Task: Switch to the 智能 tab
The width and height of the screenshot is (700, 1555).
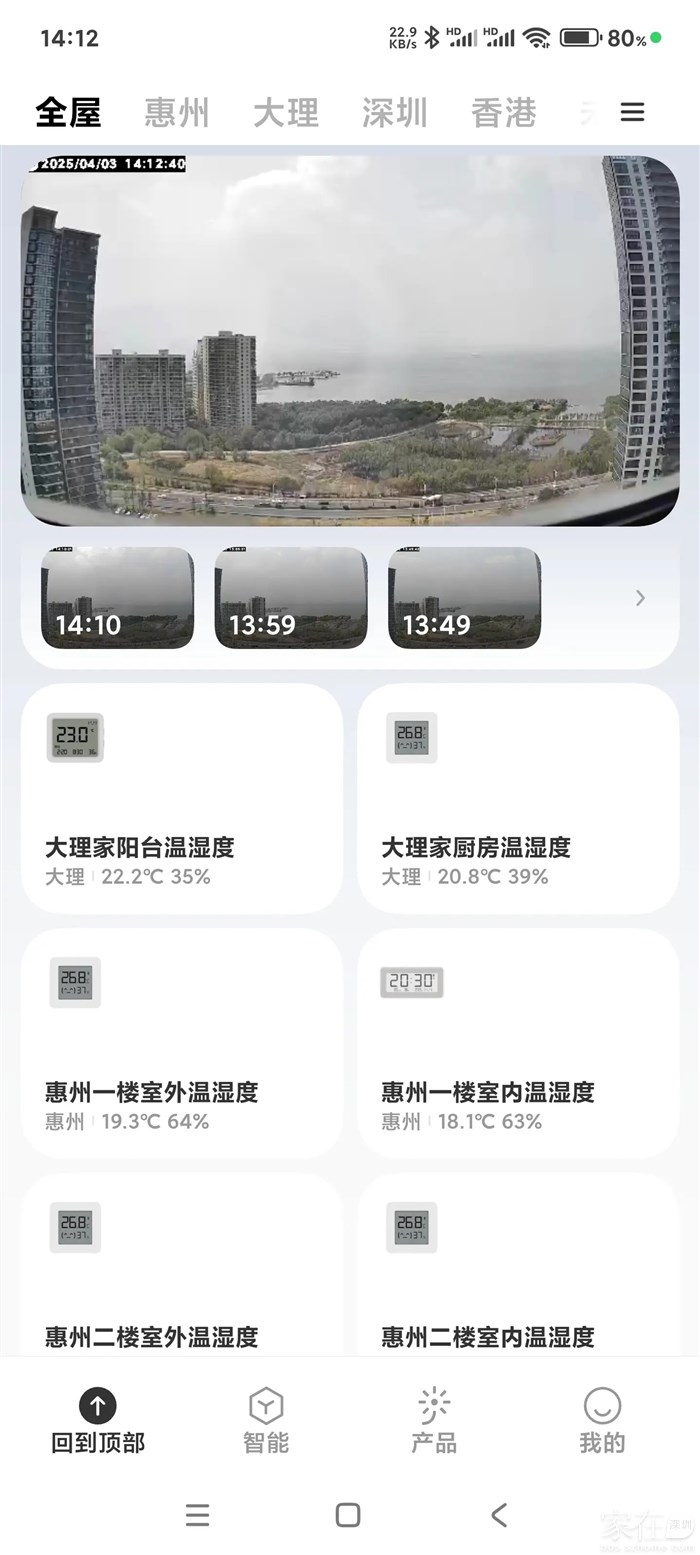Action: pos(266,1420)
